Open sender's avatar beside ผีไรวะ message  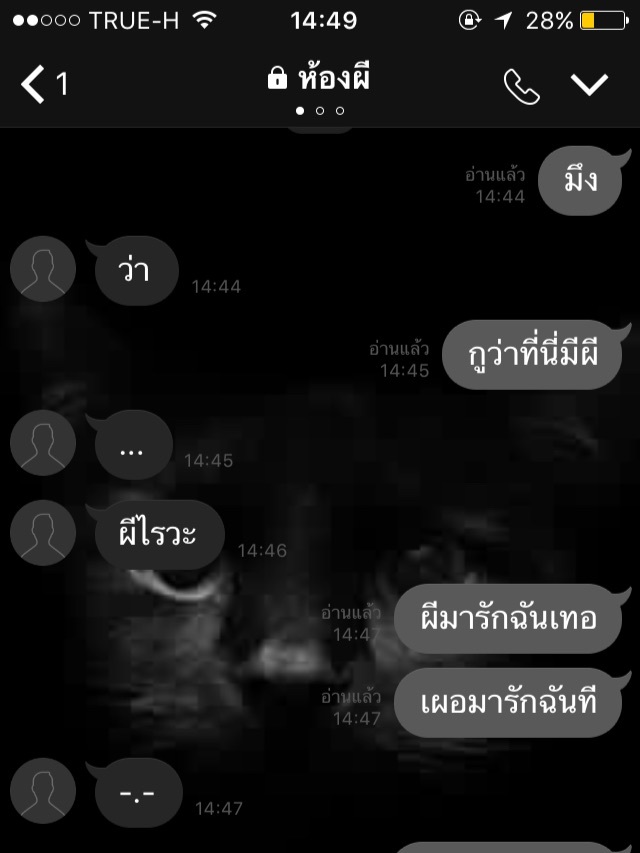click(x=43, y=532)
